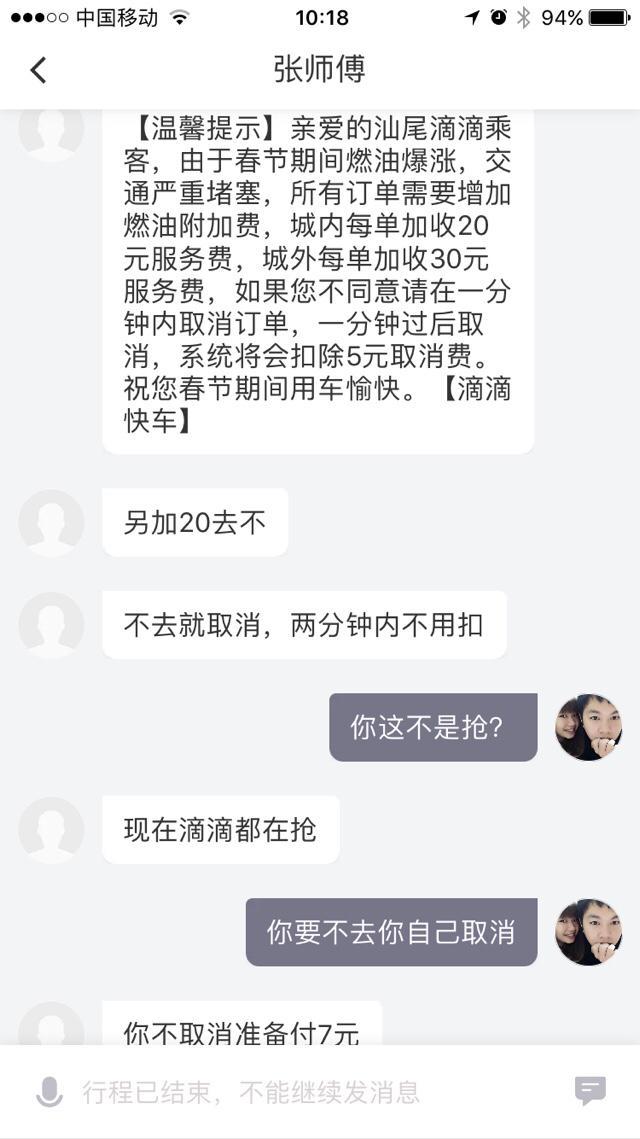Open my avatar beside 你这不是抢?
The image size is (640, 1139).
[x=588, y=727]
